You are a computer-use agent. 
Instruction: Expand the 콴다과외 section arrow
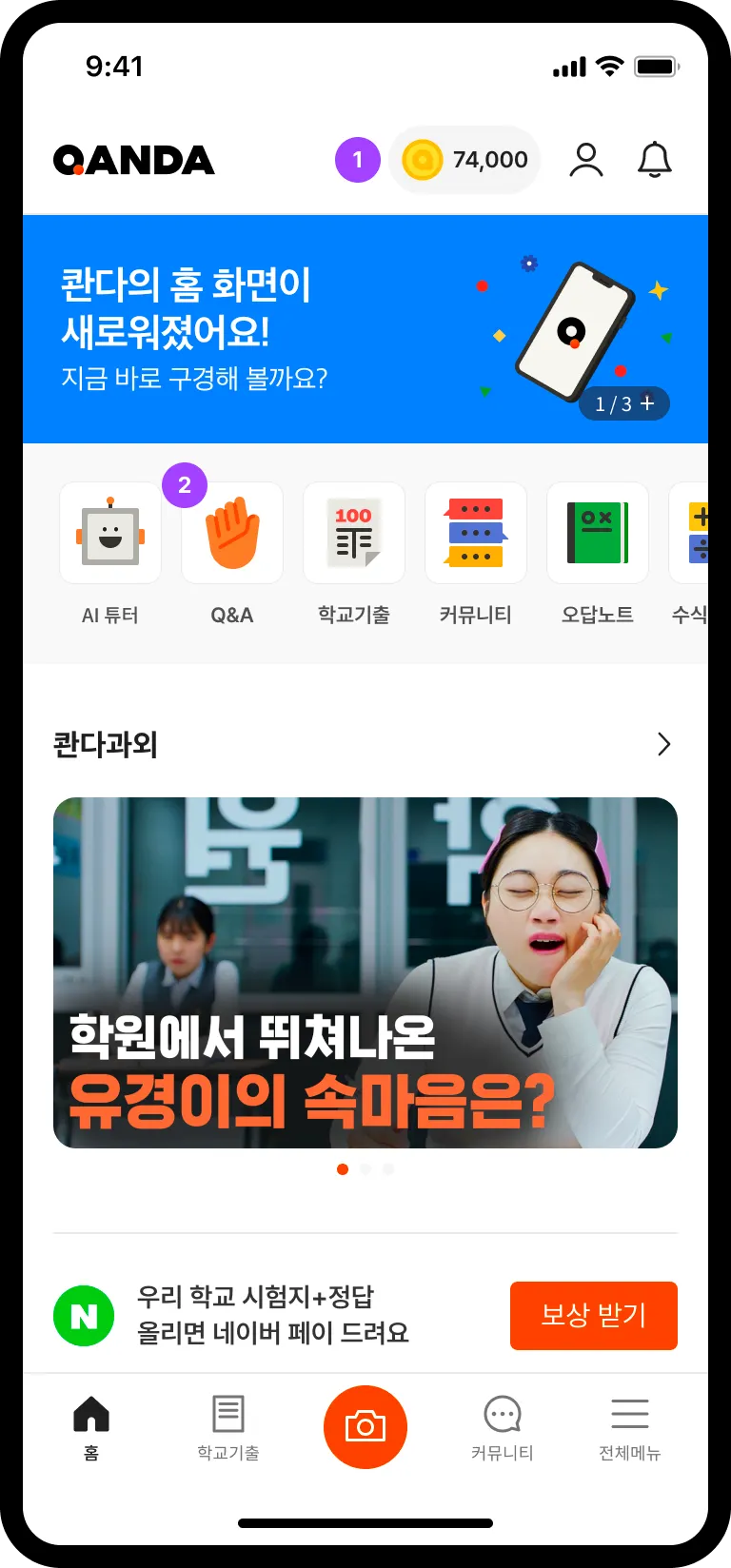663,744
